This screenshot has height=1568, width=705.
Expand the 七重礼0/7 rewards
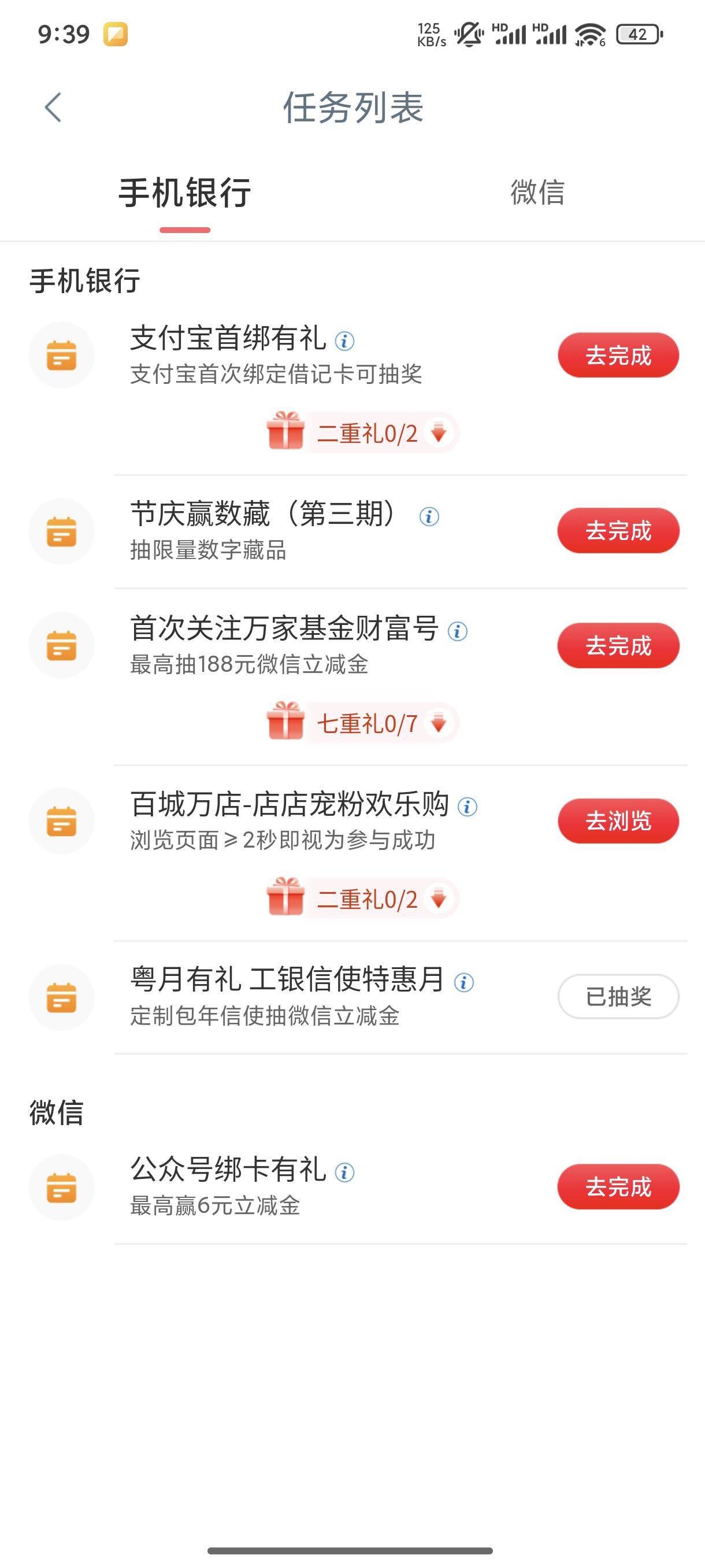click(362, 723)
